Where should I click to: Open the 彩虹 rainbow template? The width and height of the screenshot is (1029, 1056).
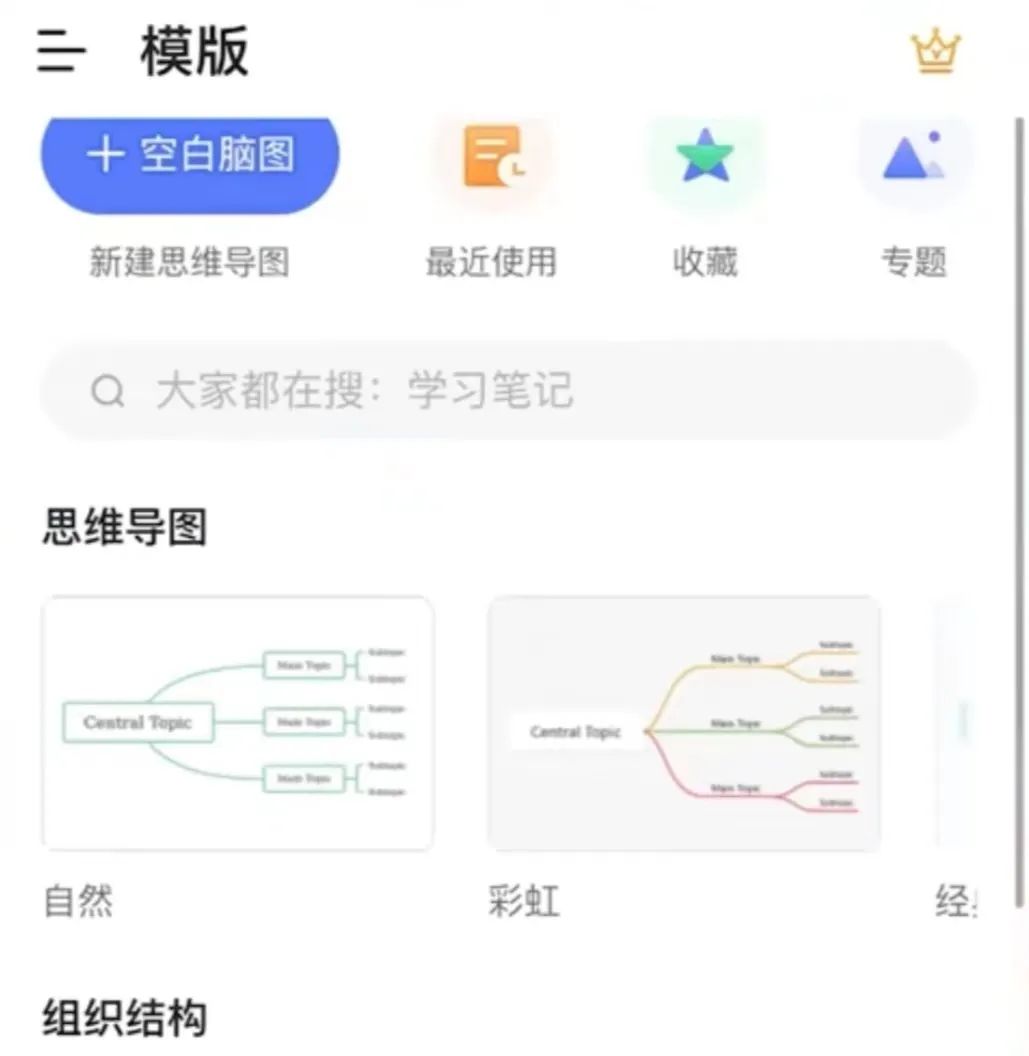(x=683, y=723)
